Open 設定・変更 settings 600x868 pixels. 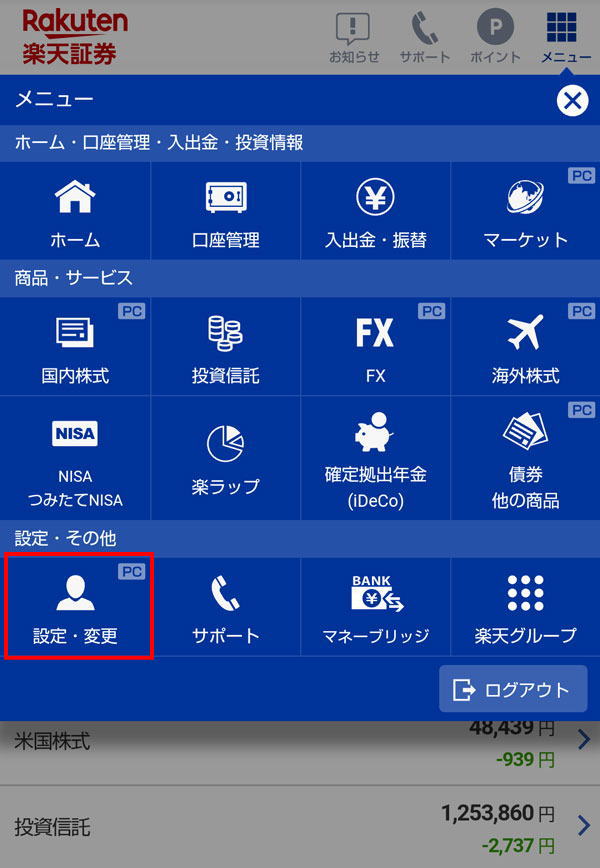77,607
